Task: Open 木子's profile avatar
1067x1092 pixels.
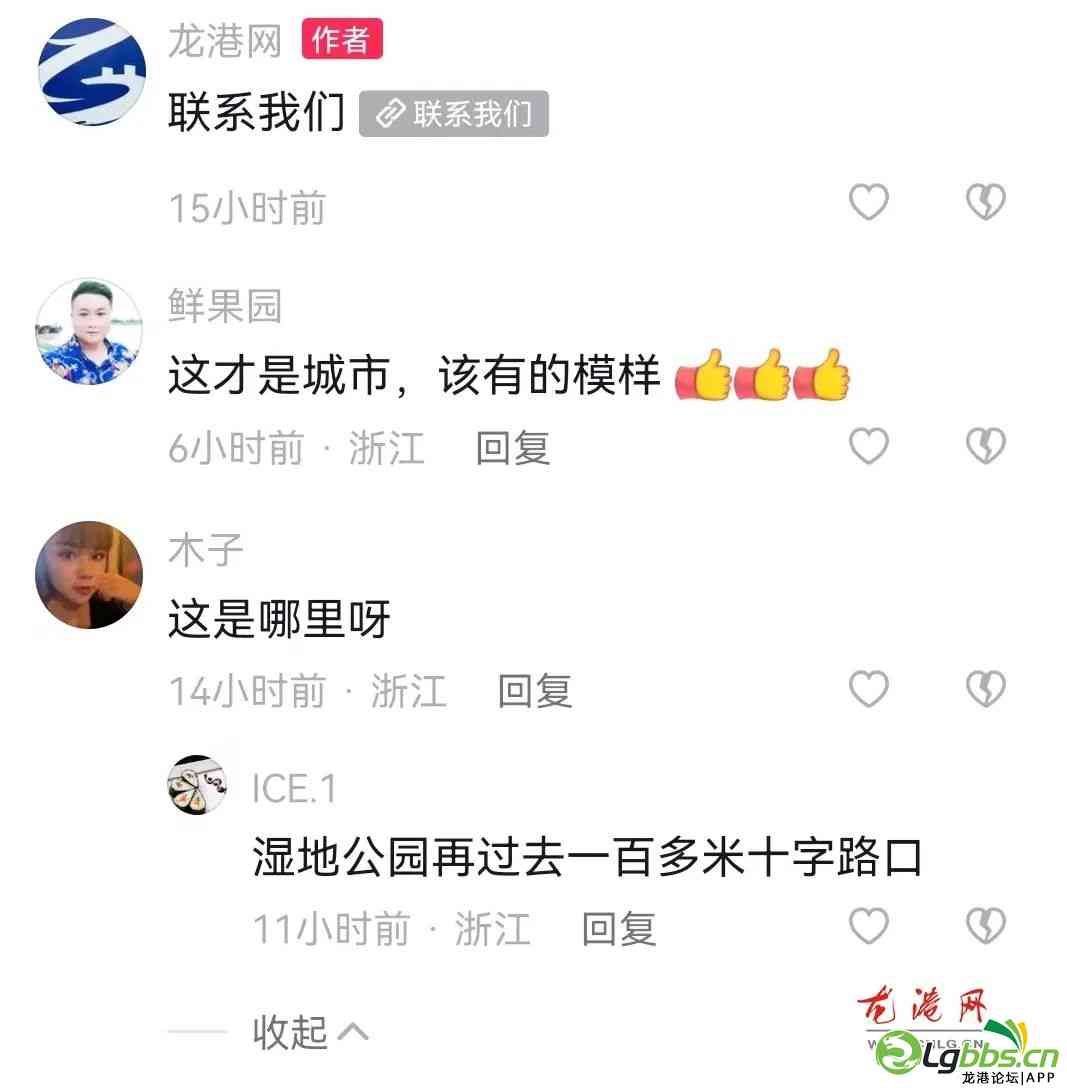Action: coord(89,574)
